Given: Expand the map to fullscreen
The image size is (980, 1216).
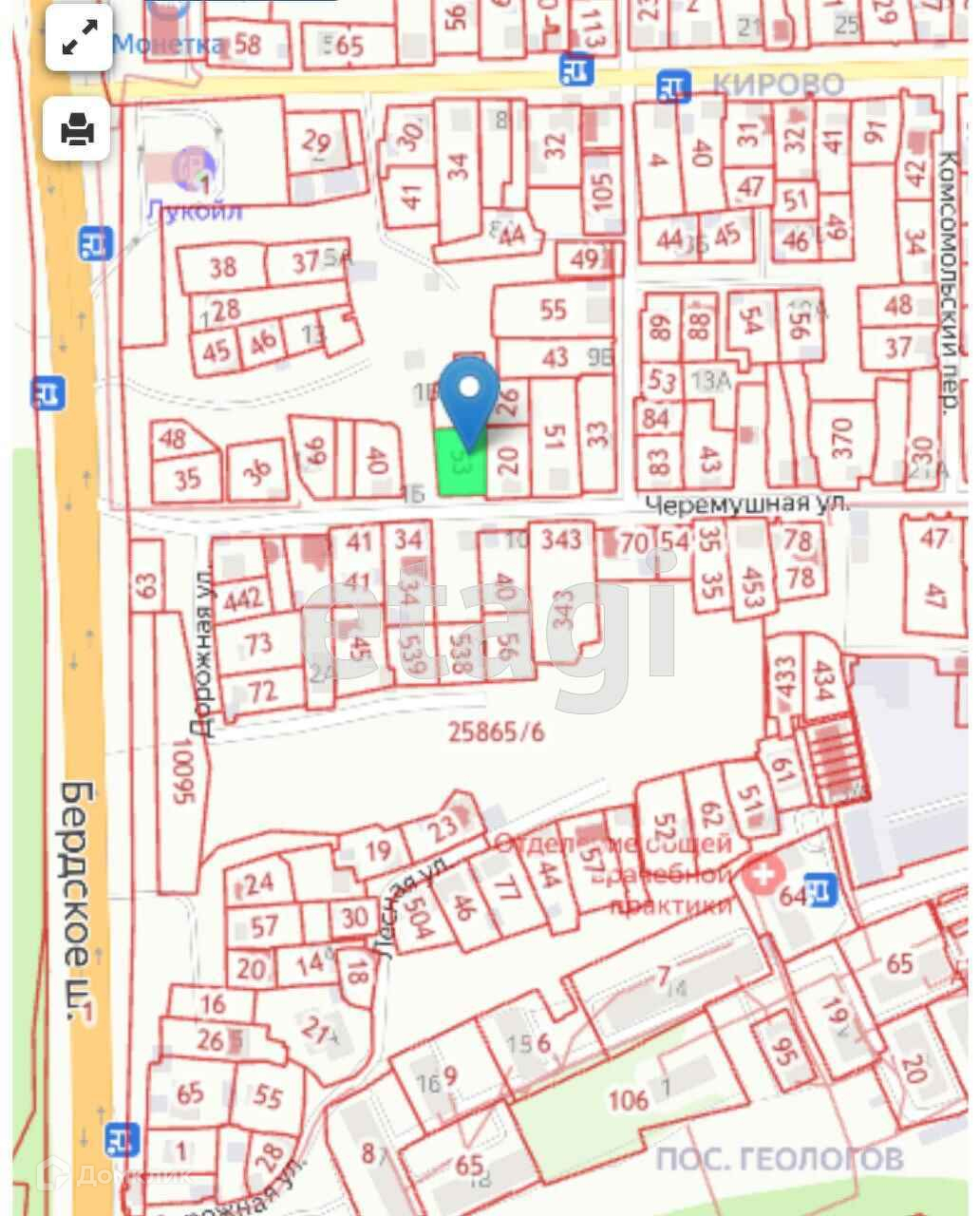Looking at the screenshot, I should (x=78, y=39).
